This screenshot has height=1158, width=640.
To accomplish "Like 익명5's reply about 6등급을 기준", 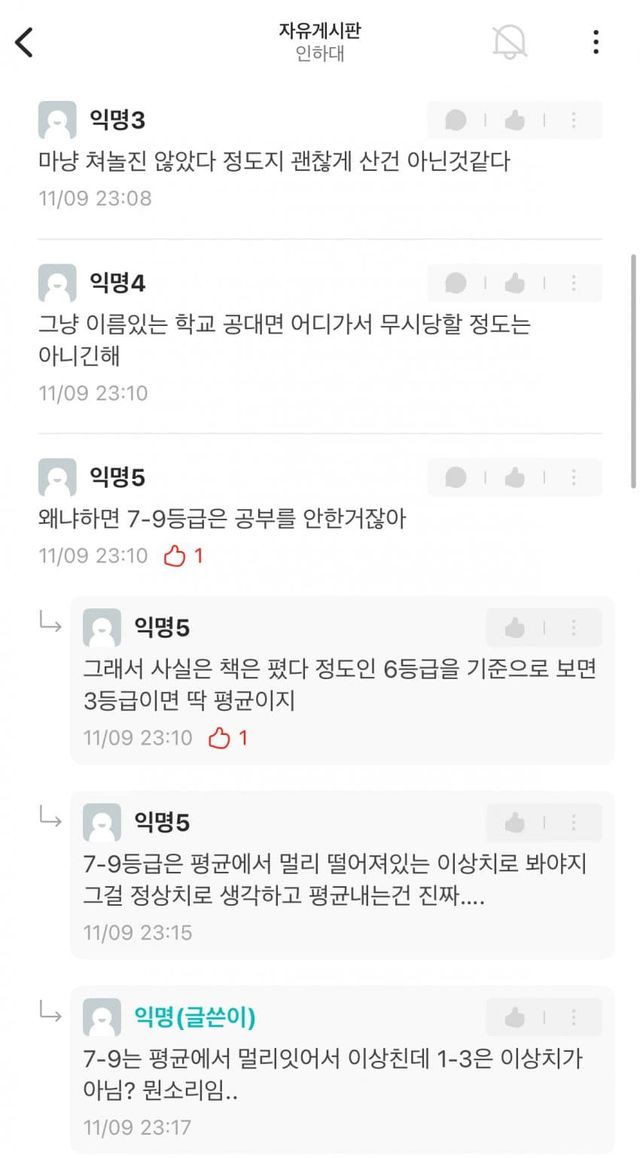I will coord(515,628).
